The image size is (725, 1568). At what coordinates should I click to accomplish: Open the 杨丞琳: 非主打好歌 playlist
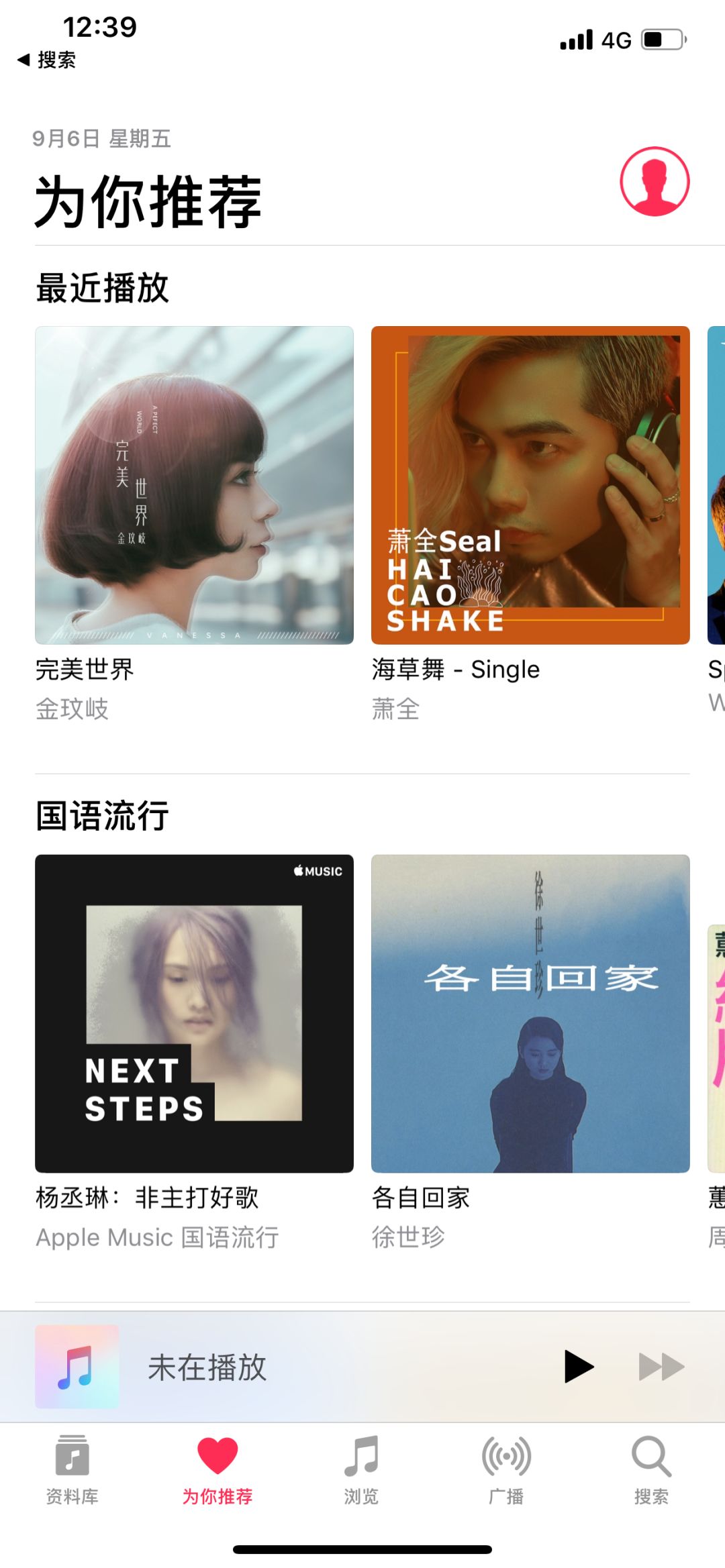click(194, 1013)
